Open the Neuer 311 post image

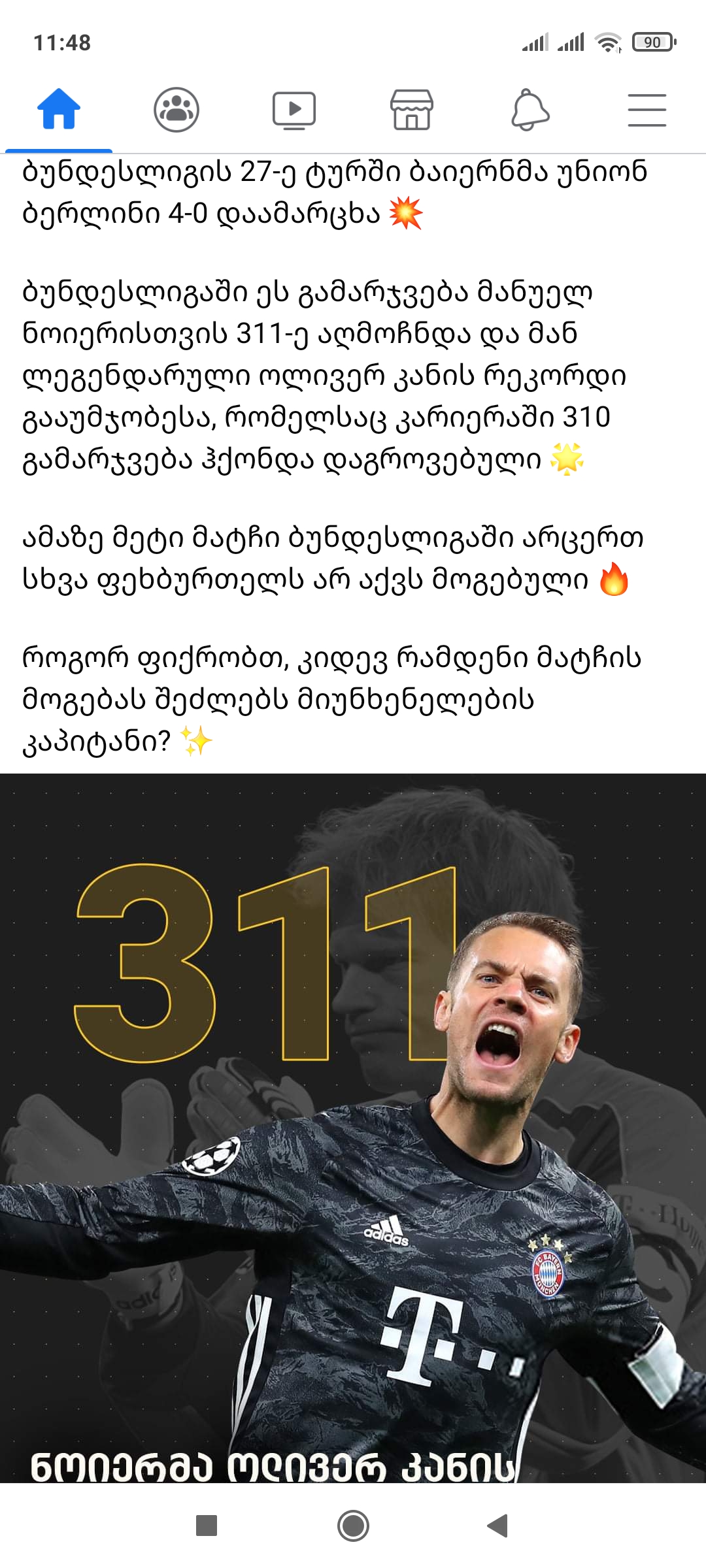(x=353, y=1124)
